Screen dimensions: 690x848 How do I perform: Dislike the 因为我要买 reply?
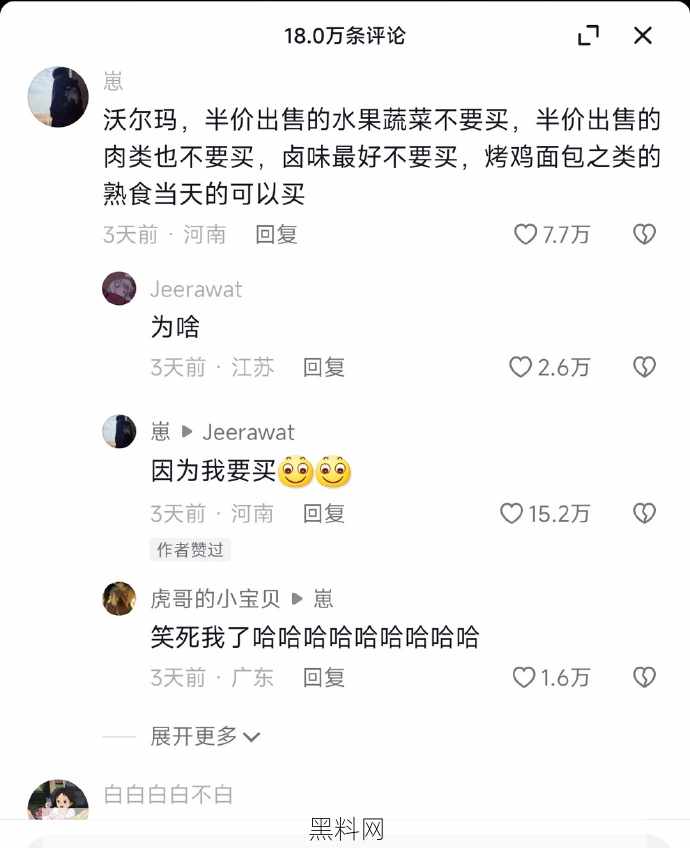[644, 514]
